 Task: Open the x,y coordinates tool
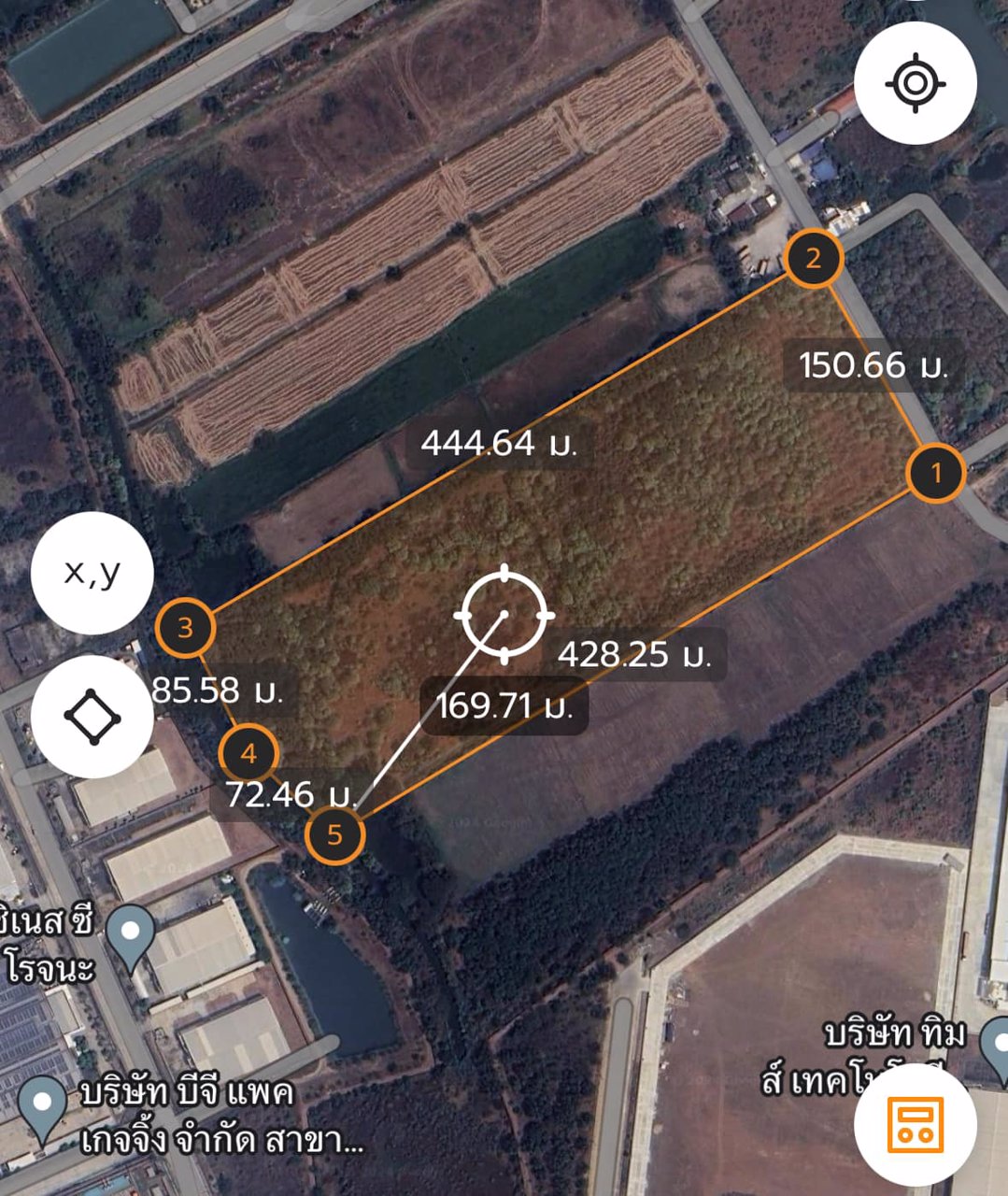point(91,573)
